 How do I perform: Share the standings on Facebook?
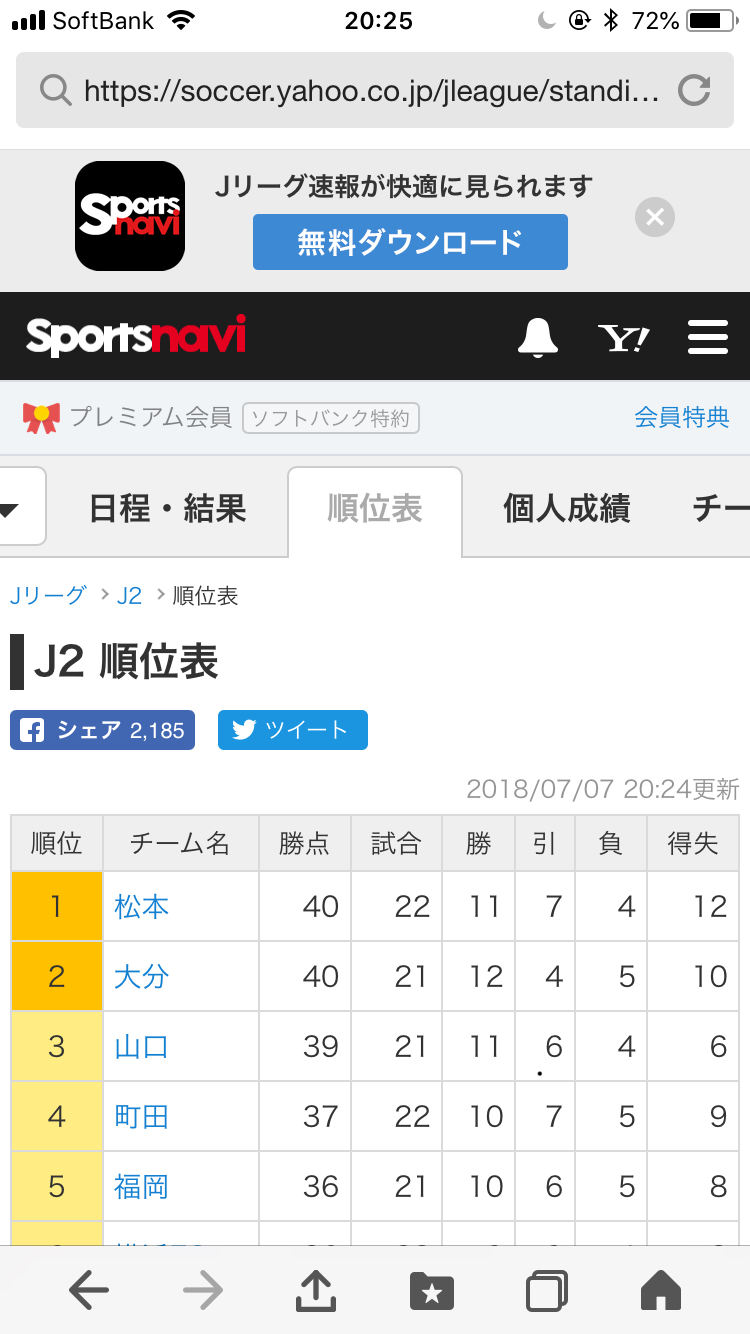click(102, 730)
